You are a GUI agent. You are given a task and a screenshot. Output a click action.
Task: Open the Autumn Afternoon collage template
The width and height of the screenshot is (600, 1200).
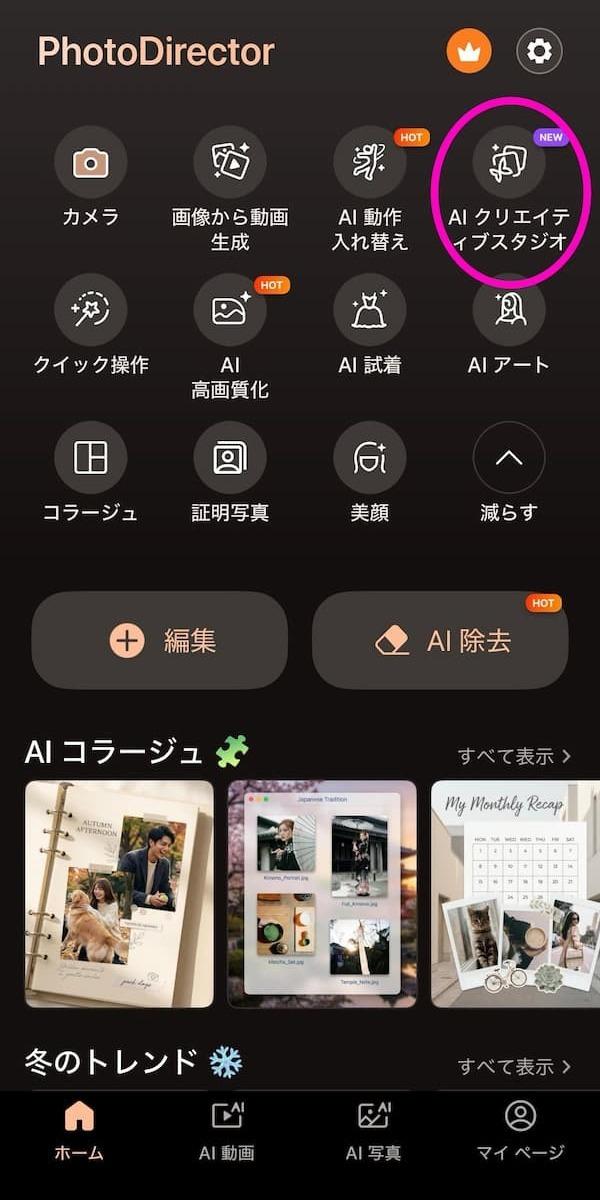pos(119,894)
